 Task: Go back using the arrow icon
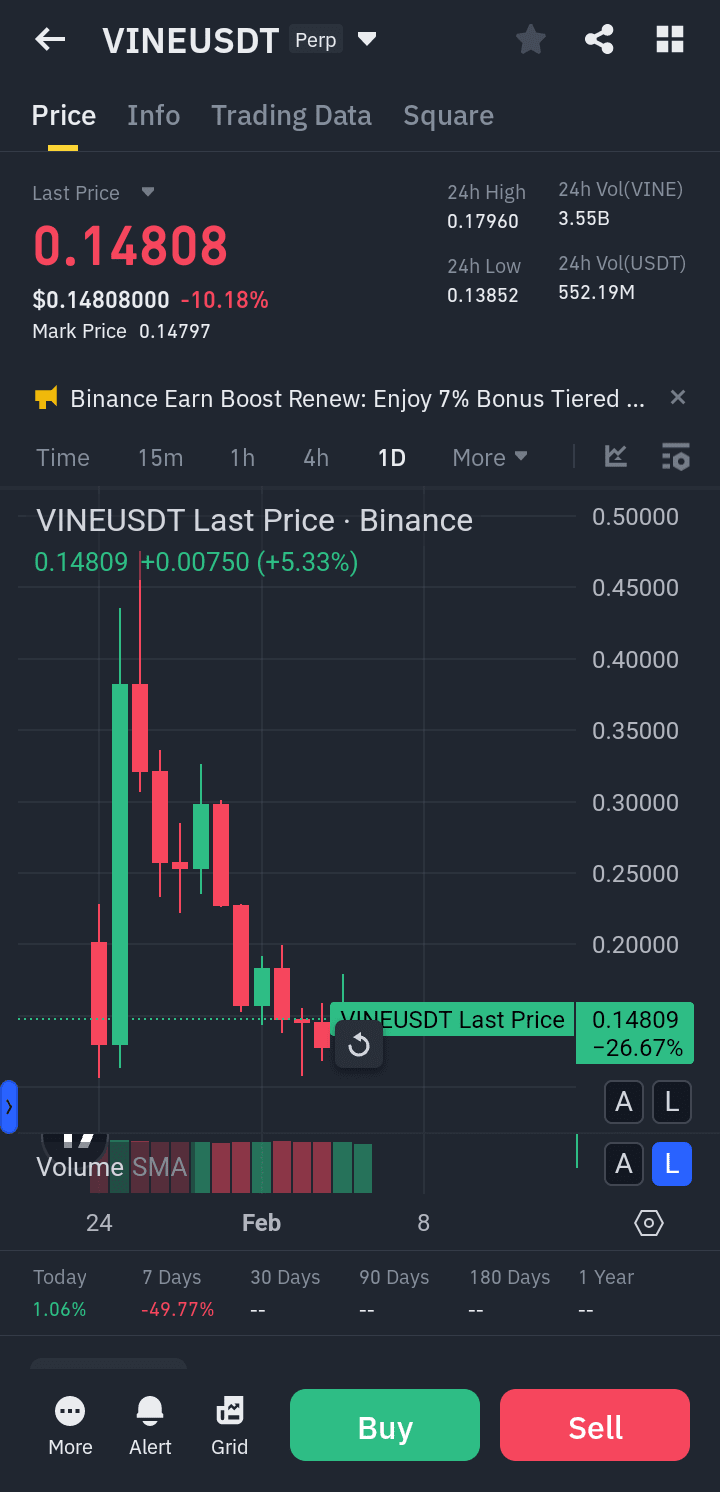tap(50, 40)
